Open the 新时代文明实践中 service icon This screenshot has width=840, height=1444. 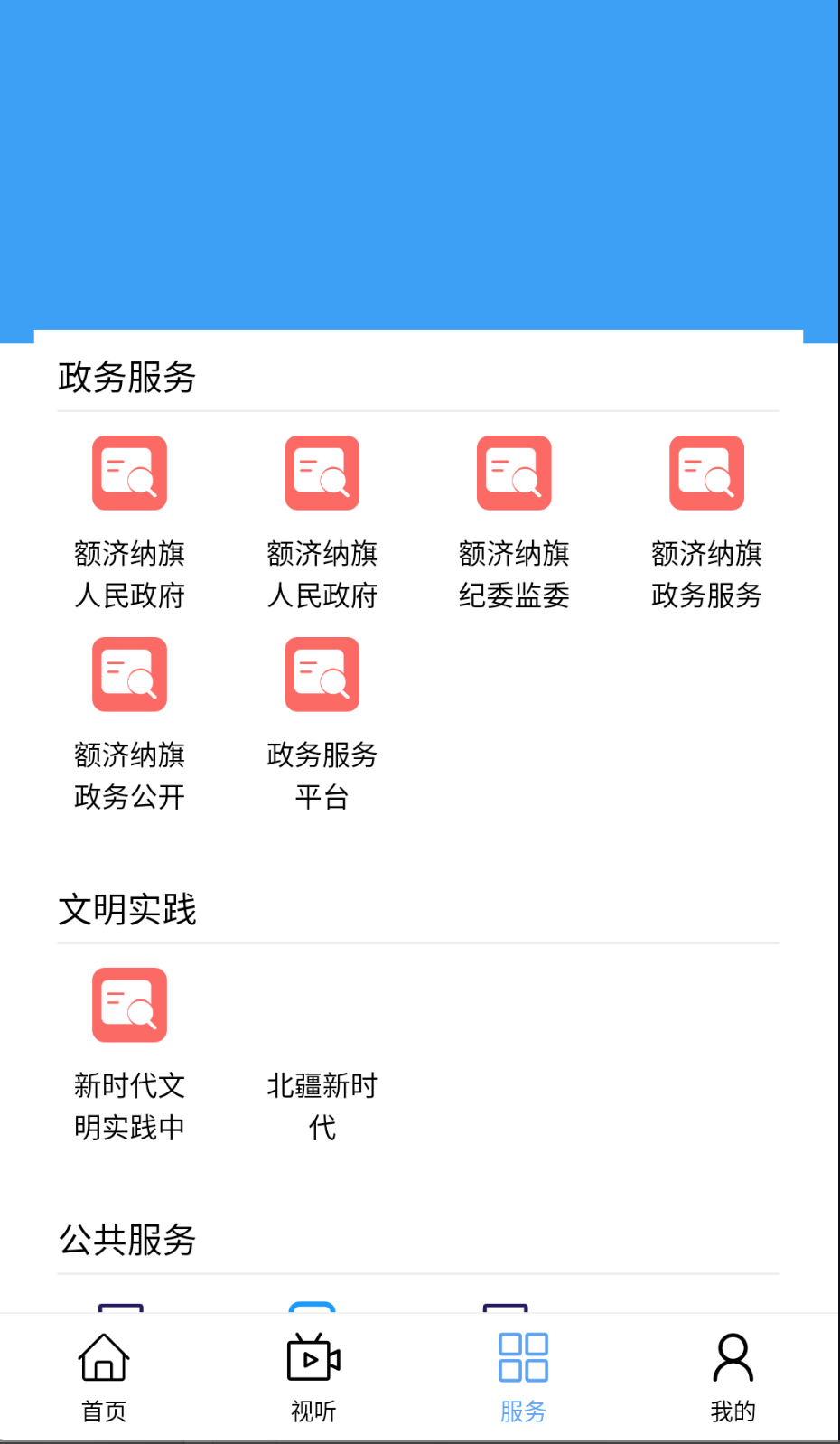(x=129, y=1004)
